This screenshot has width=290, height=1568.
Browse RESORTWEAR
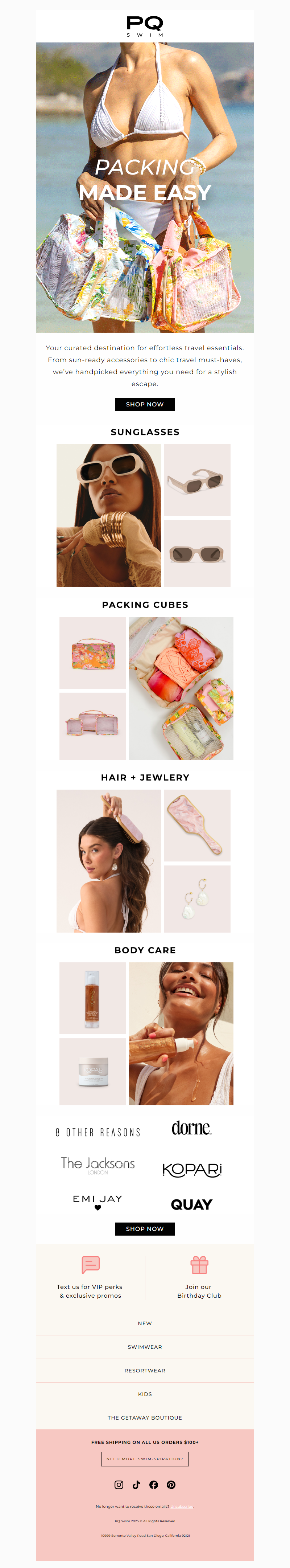click(145, 1371)
